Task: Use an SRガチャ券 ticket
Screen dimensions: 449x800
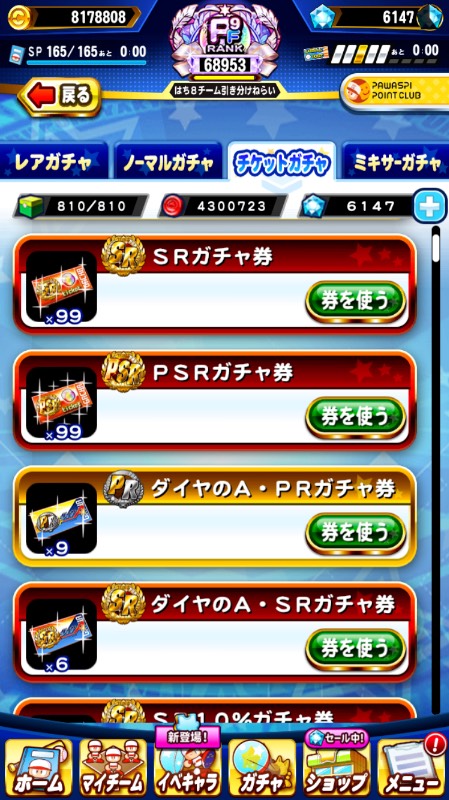Action: [x=356, y=302]
